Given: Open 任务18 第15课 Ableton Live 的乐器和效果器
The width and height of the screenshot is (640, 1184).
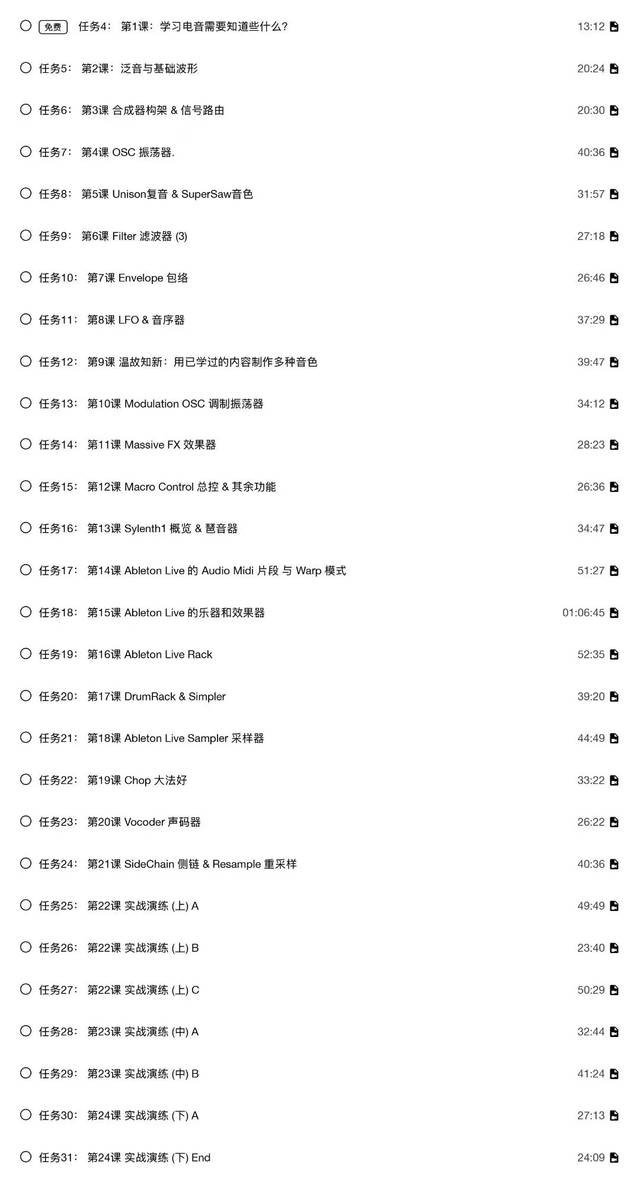Looking at the screenshot, I should [x=320, y=612].
